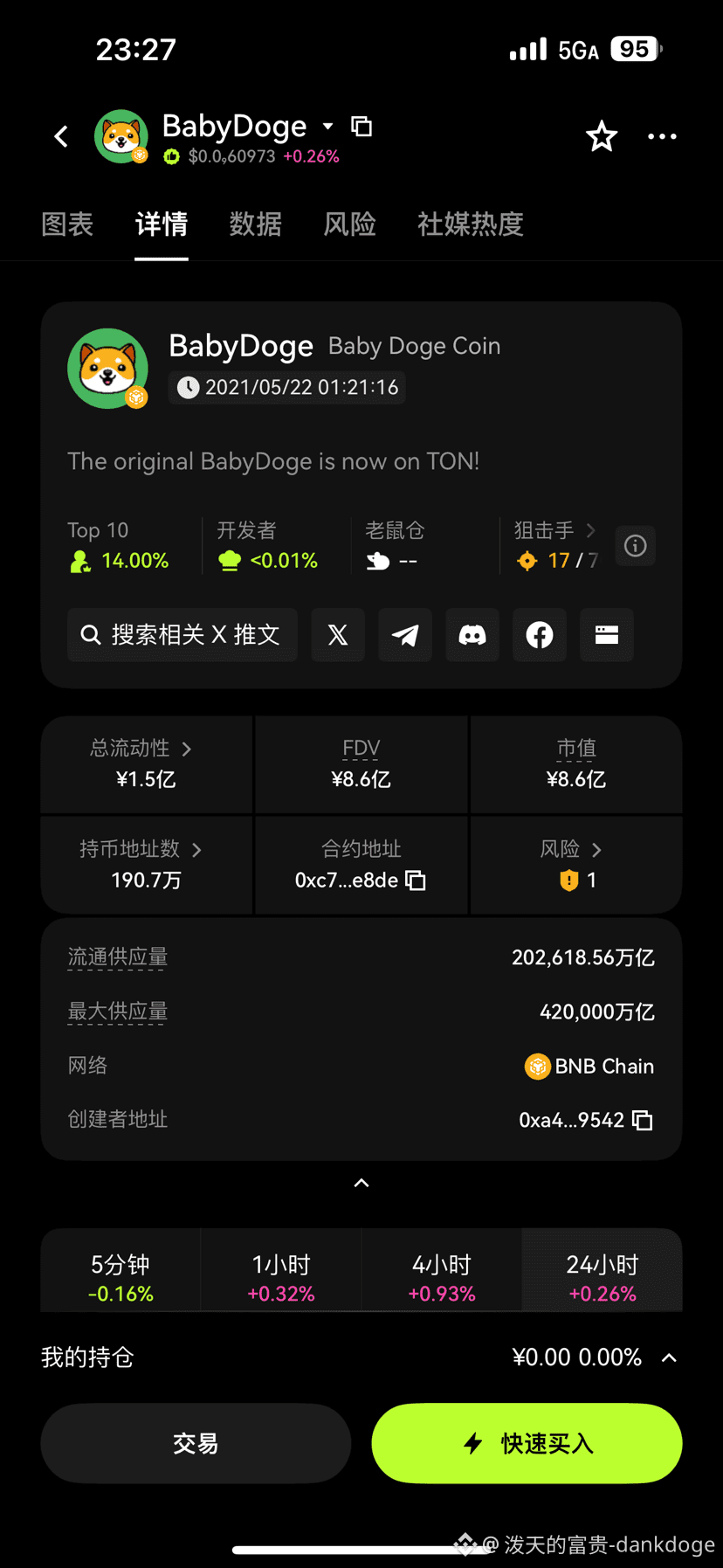Star BabyDoge to add it to favorites
The height and width of the screenshot is (1568, 723).
click(x=602, y=136)
